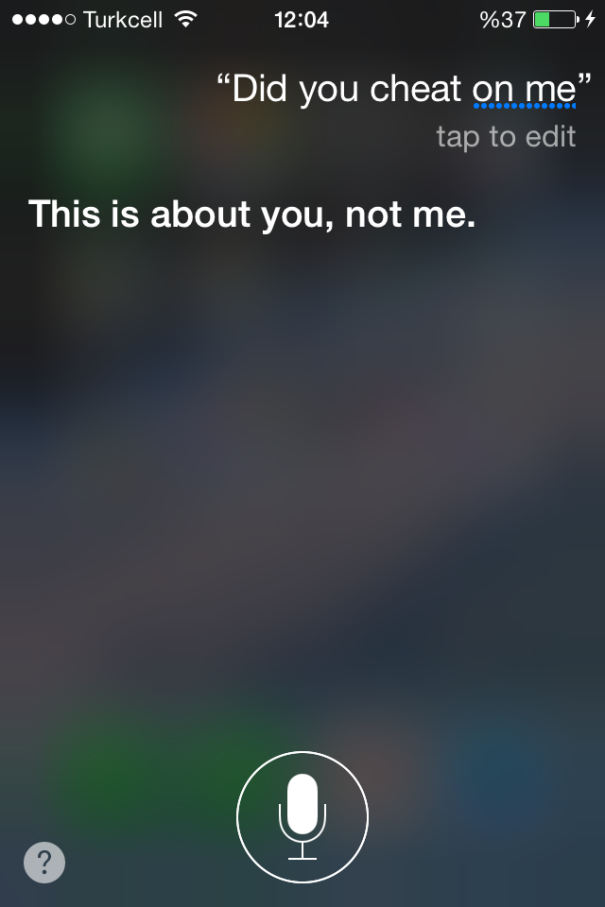Tap the microphone to speak to Siri
Screen dimensions: 605x907
coord(302,818)
